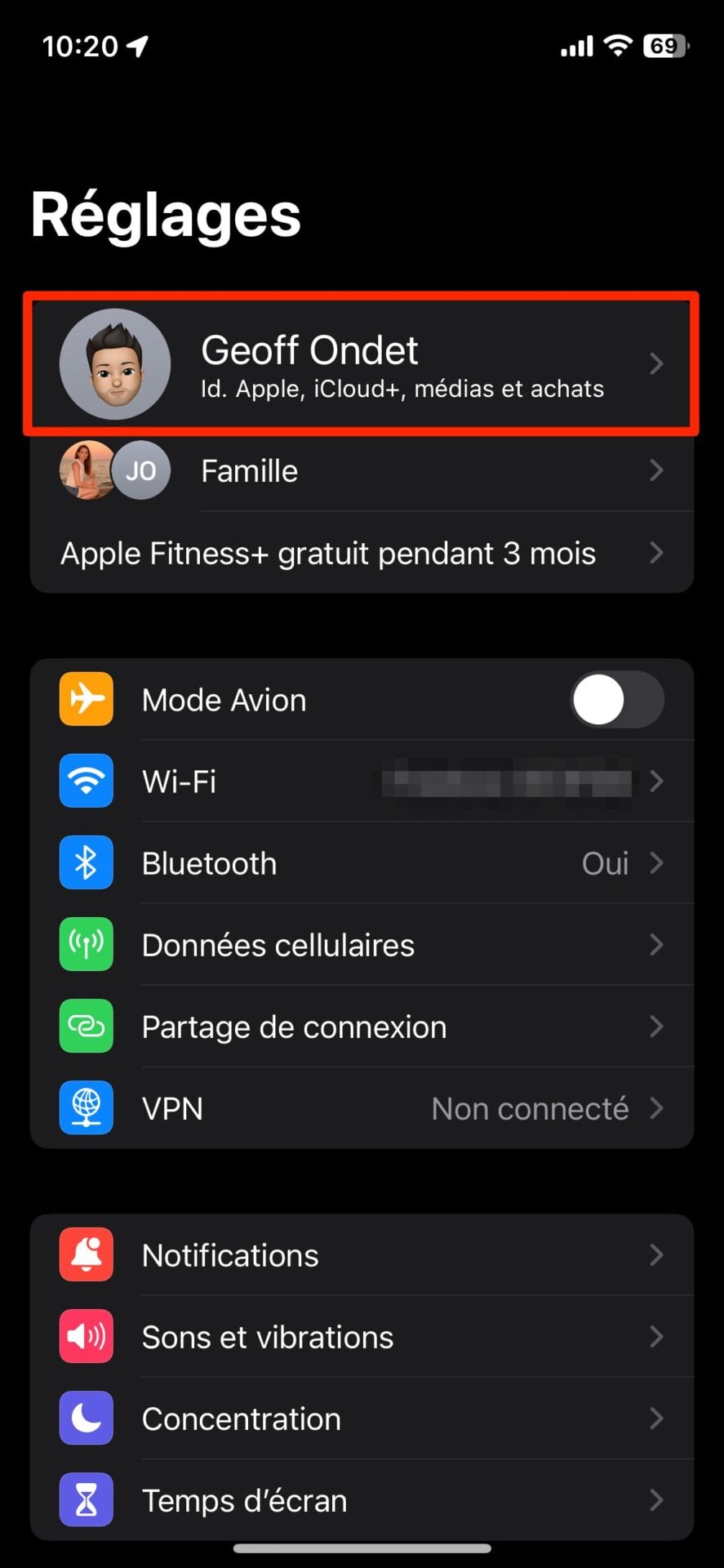Open Geoff Ondet's Apple ID profile
This screenshot has height=1568, width=724.
pyautogui.click(x=361, y=364)
